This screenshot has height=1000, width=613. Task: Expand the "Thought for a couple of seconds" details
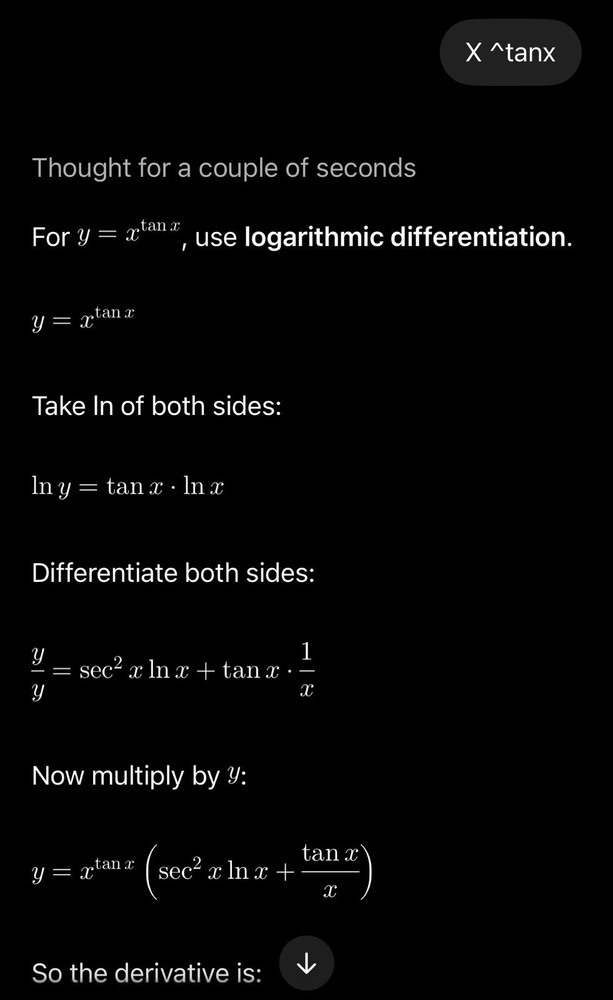pyautogui.click(x=224, y=168)
